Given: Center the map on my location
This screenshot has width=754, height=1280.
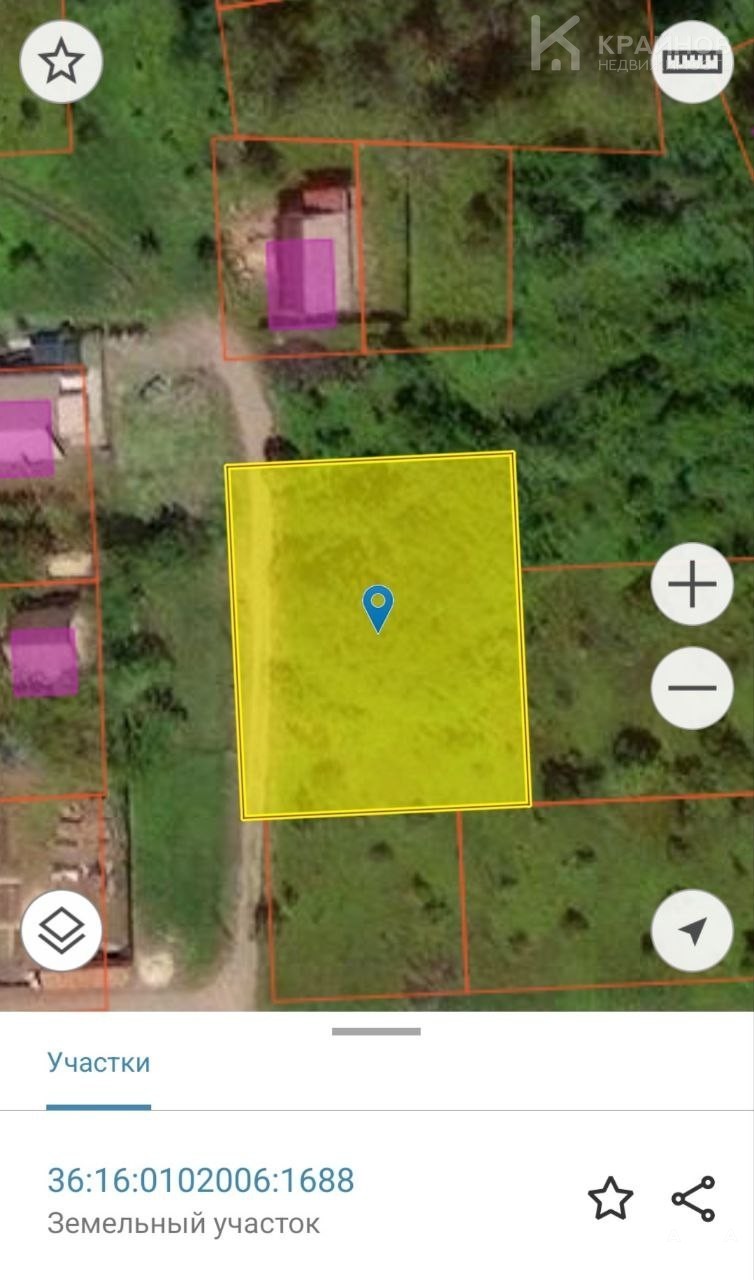Looking at the screenshot, I should [692, 930].
